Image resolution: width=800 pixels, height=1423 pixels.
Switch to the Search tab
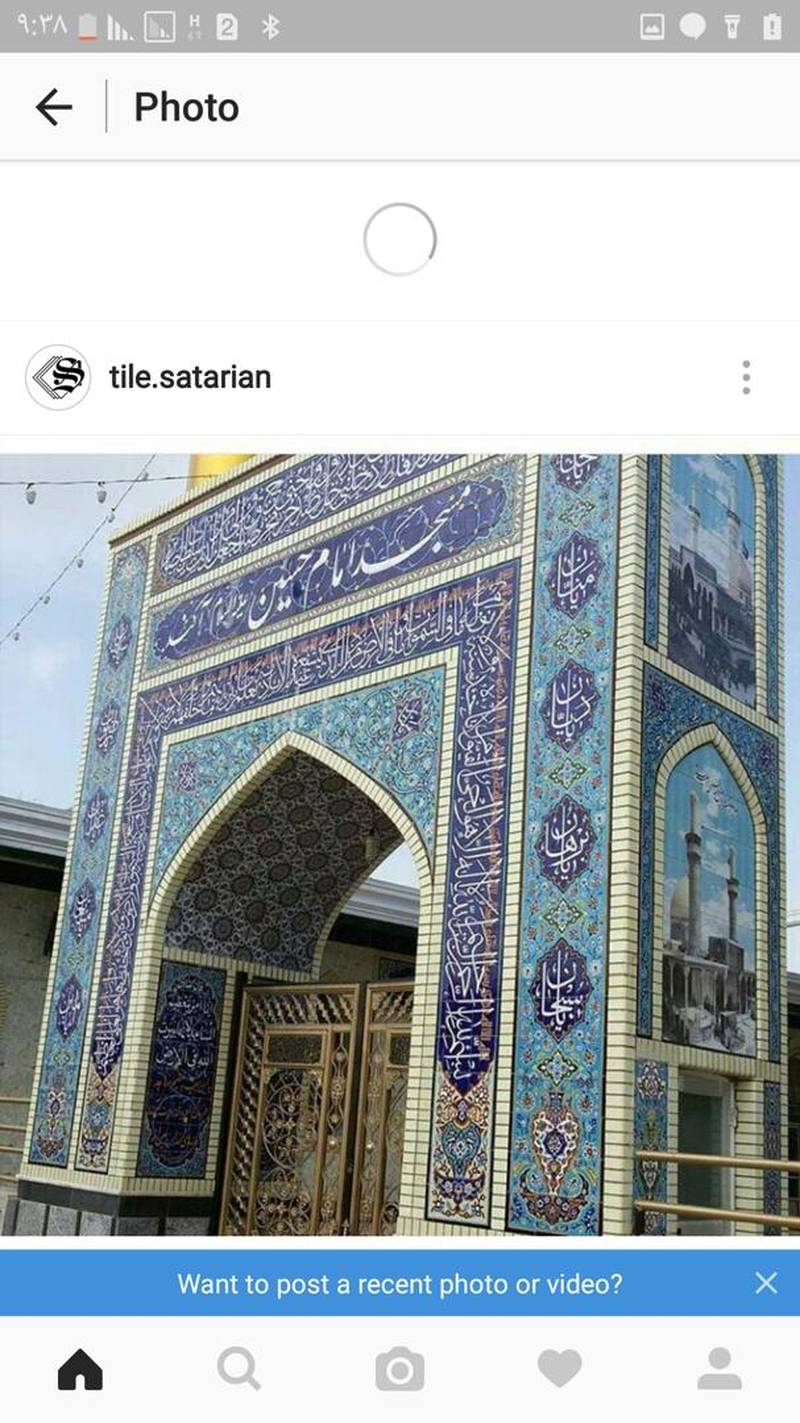tap(239, 1369)
